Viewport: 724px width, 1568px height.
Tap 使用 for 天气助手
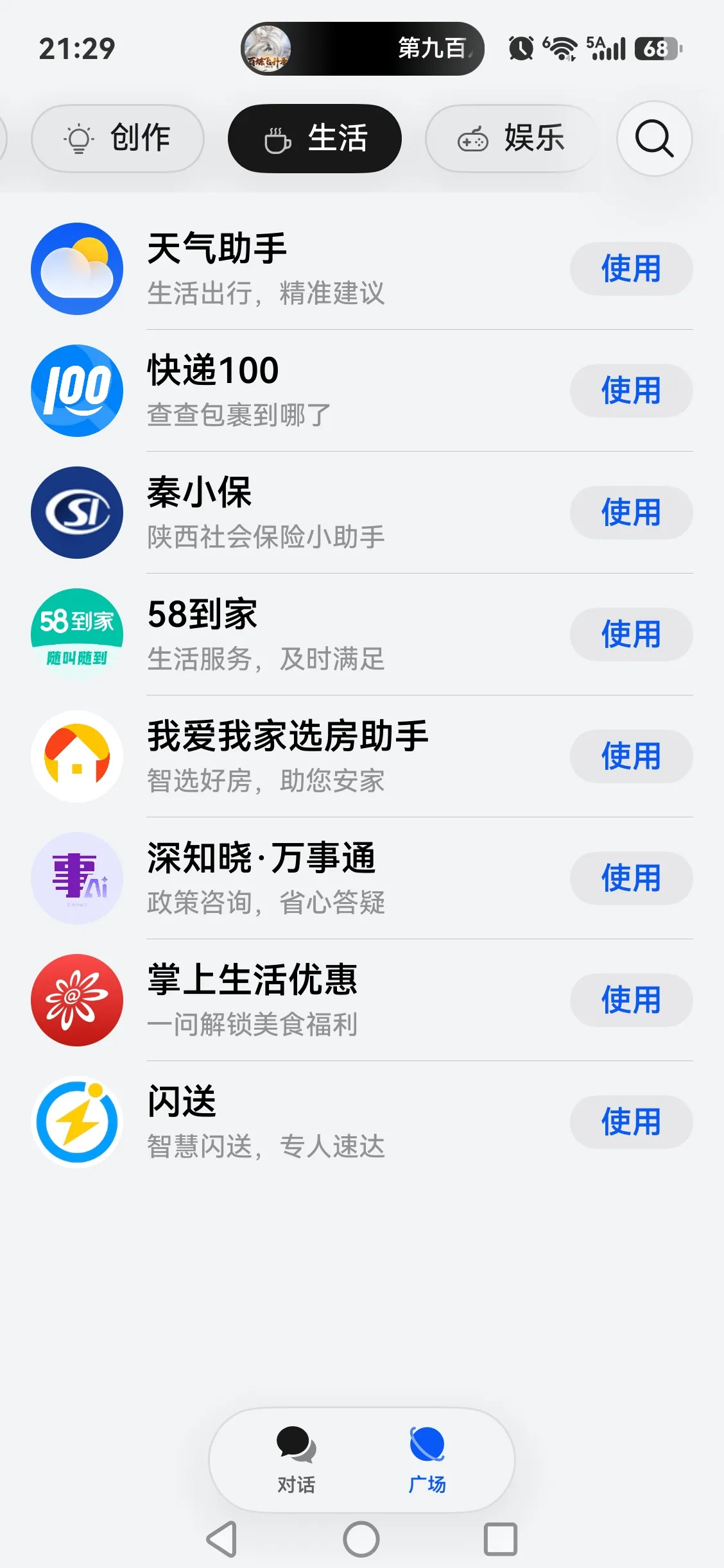(x=631, y=269)
